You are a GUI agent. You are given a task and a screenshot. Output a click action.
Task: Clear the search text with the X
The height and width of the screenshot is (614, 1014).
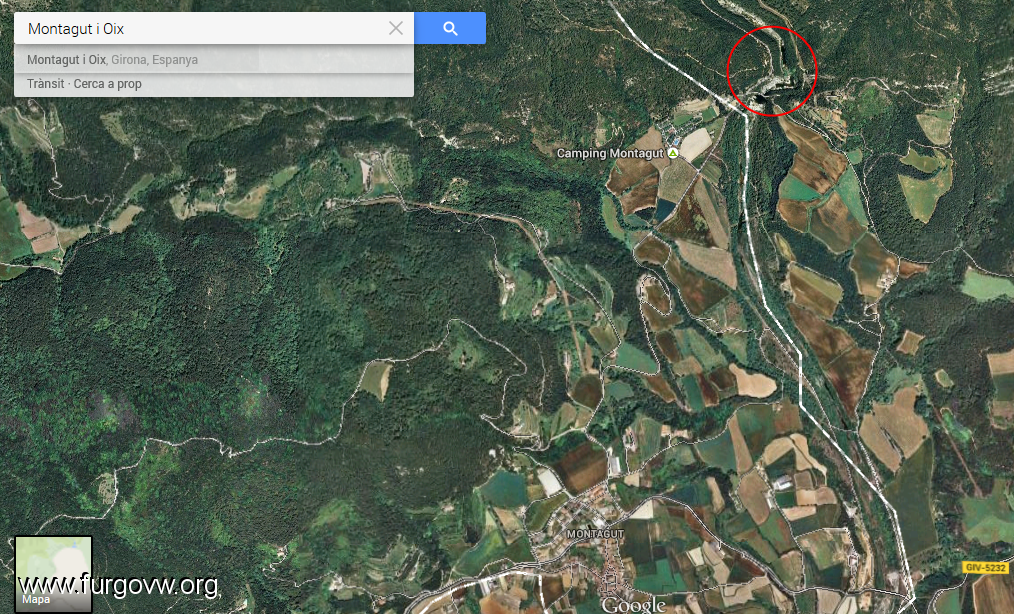(x=396, y=29)
